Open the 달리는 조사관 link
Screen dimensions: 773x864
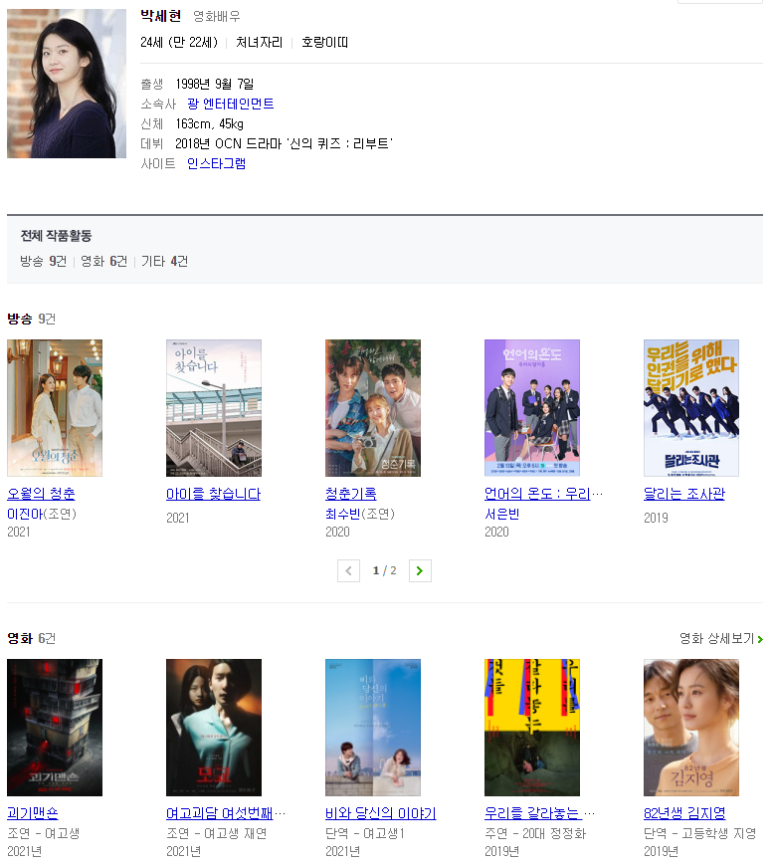684,494
